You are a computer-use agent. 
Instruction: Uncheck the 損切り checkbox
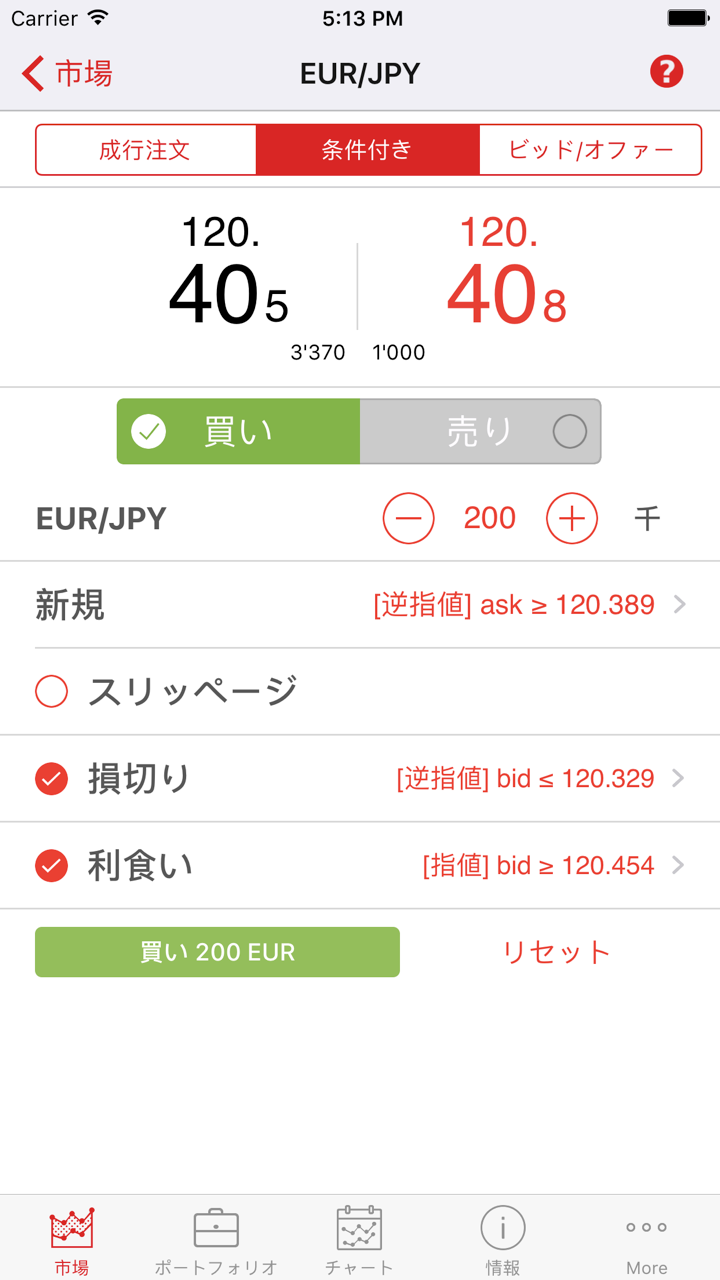coord(52,779)
